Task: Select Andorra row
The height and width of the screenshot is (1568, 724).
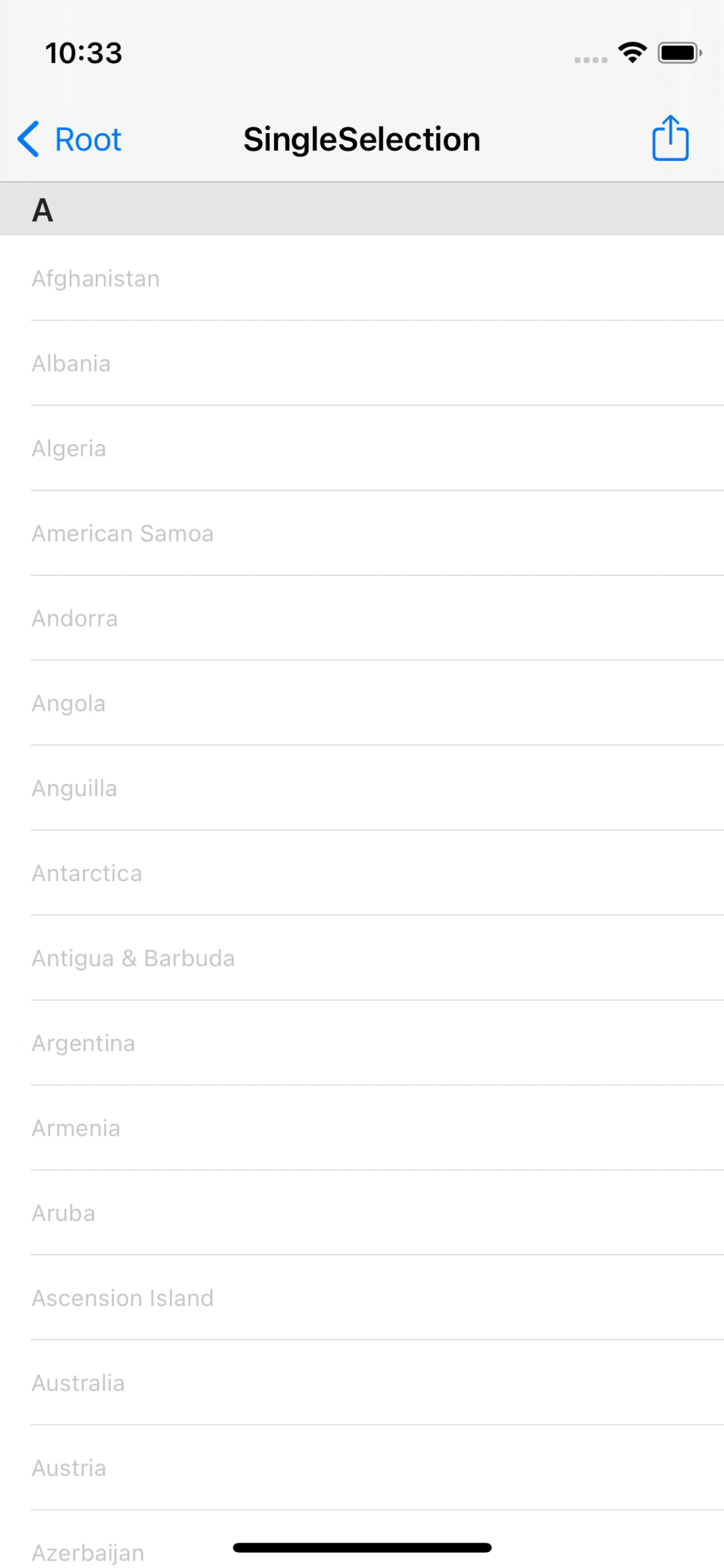Action: [362, 618]
